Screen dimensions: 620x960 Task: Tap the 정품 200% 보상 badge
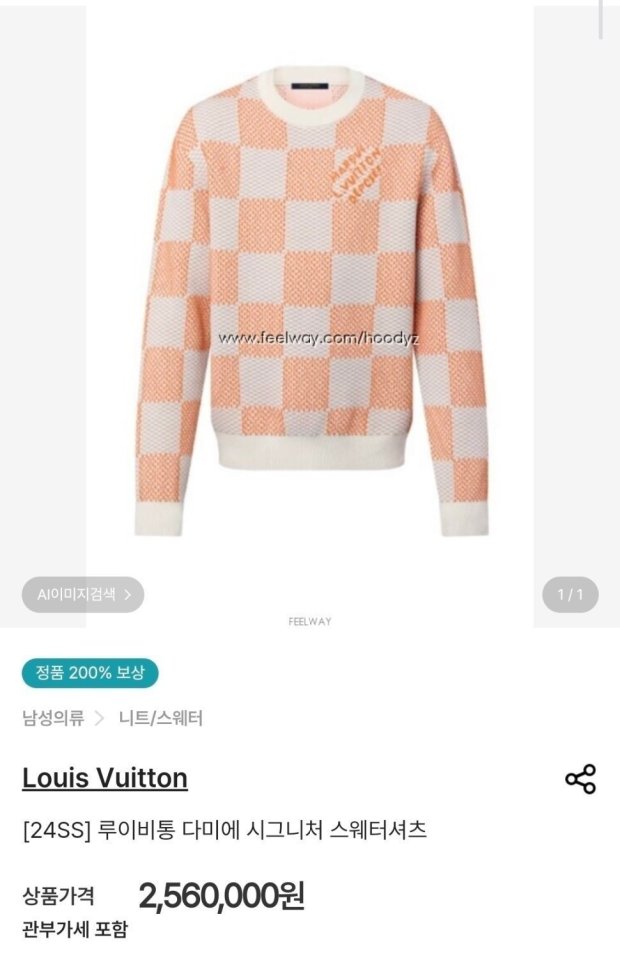click(x=90, y=673)
